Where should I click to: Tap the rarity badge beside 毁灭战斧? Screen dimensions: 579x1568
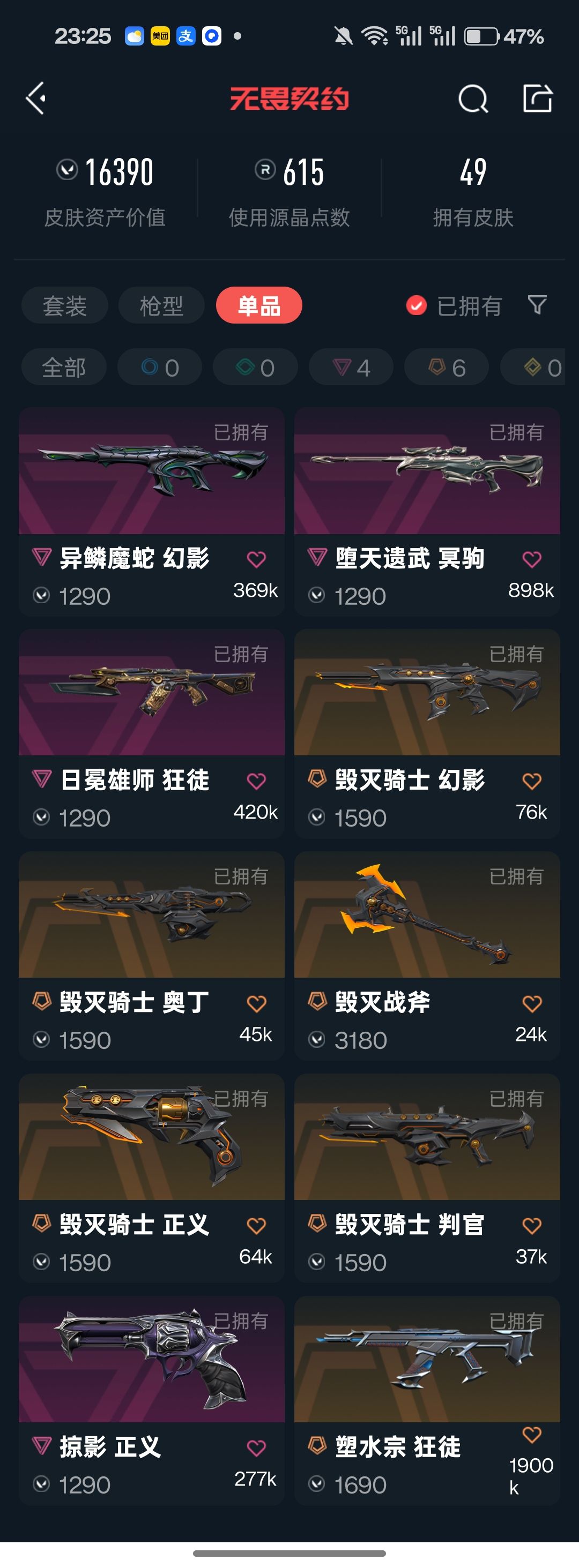click(x=316, y=1002)
